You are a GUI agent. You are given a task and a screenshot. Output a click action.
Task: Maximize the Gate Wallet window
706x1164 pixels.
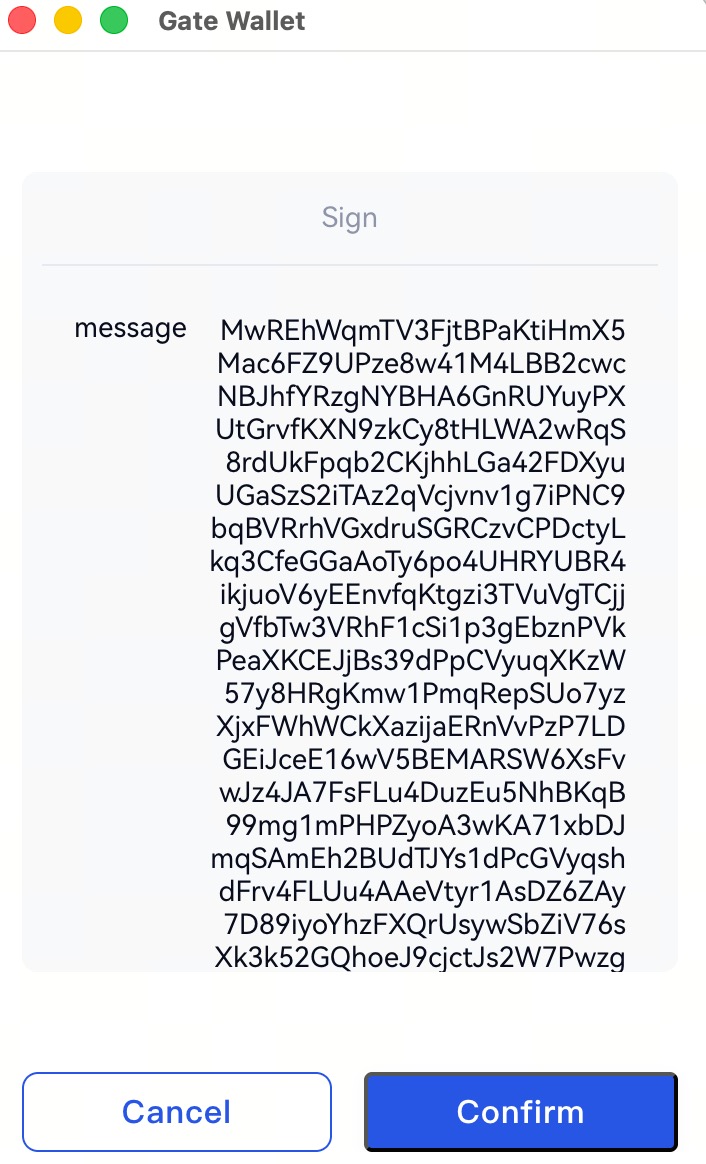click(114, 20)
